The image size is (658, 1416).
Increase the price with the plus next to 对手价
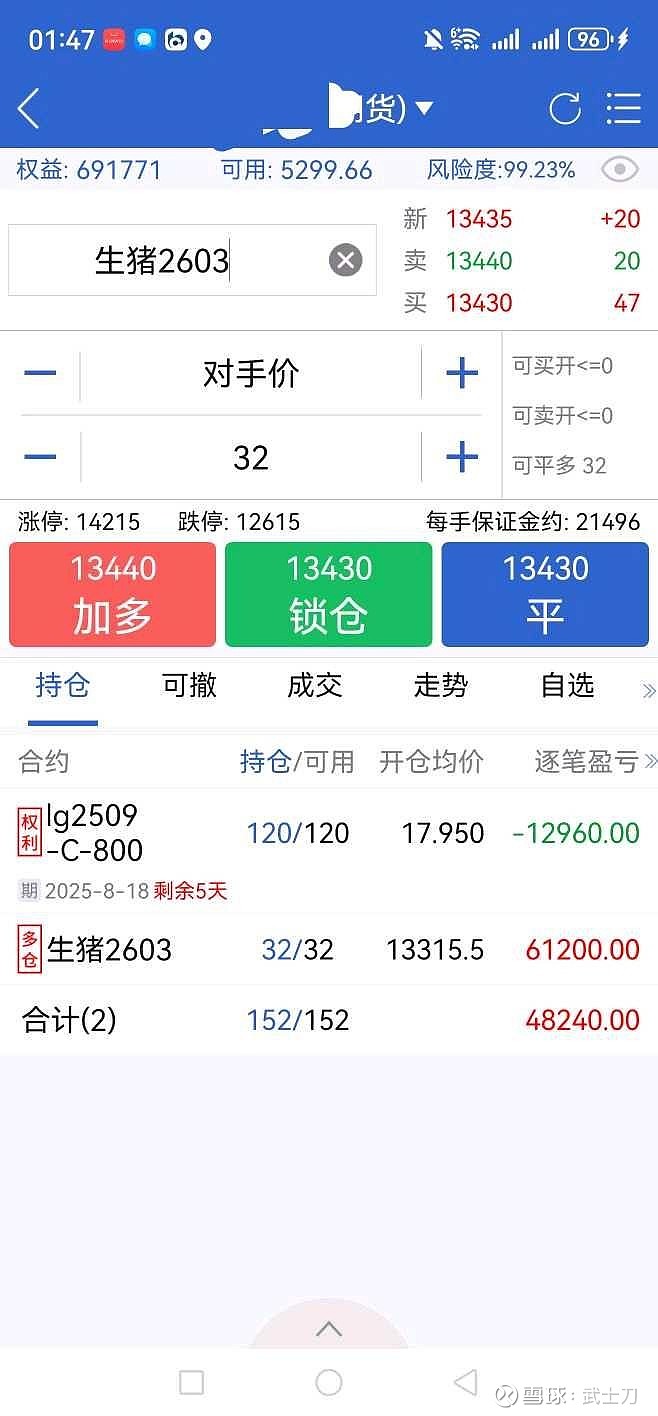[x=461, y=374]
